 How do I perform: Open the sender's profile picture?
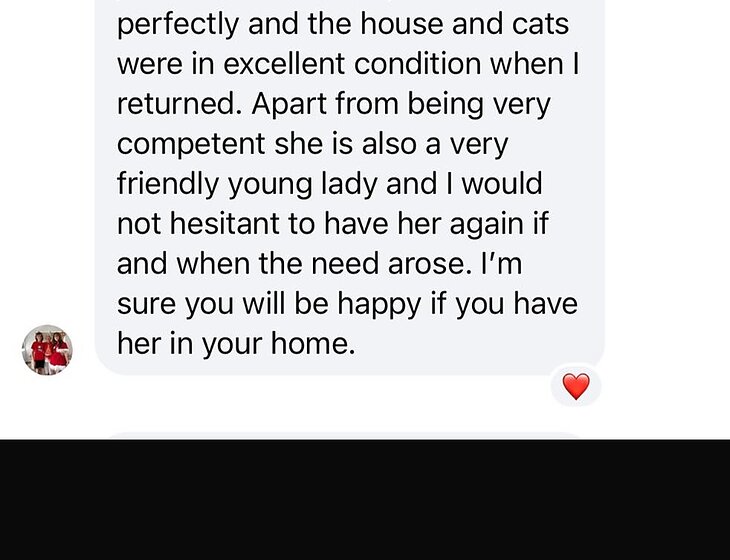(x=47, y=350)
